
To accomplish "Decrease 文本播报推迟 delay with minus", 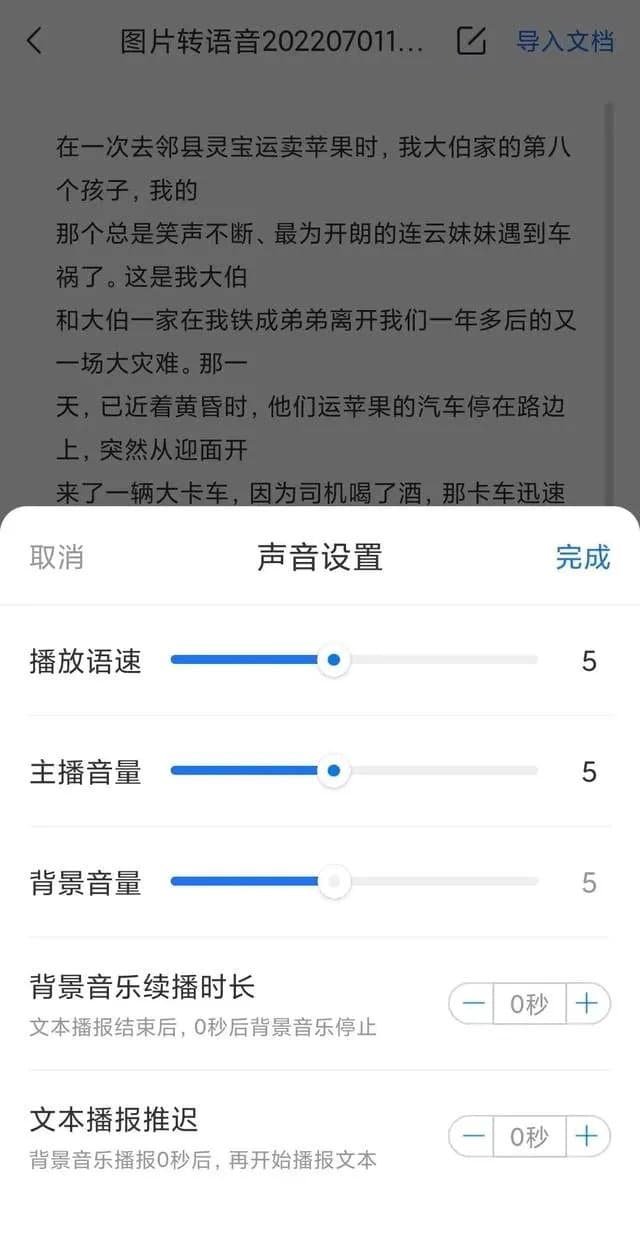I will click(x=473, y=1136).
